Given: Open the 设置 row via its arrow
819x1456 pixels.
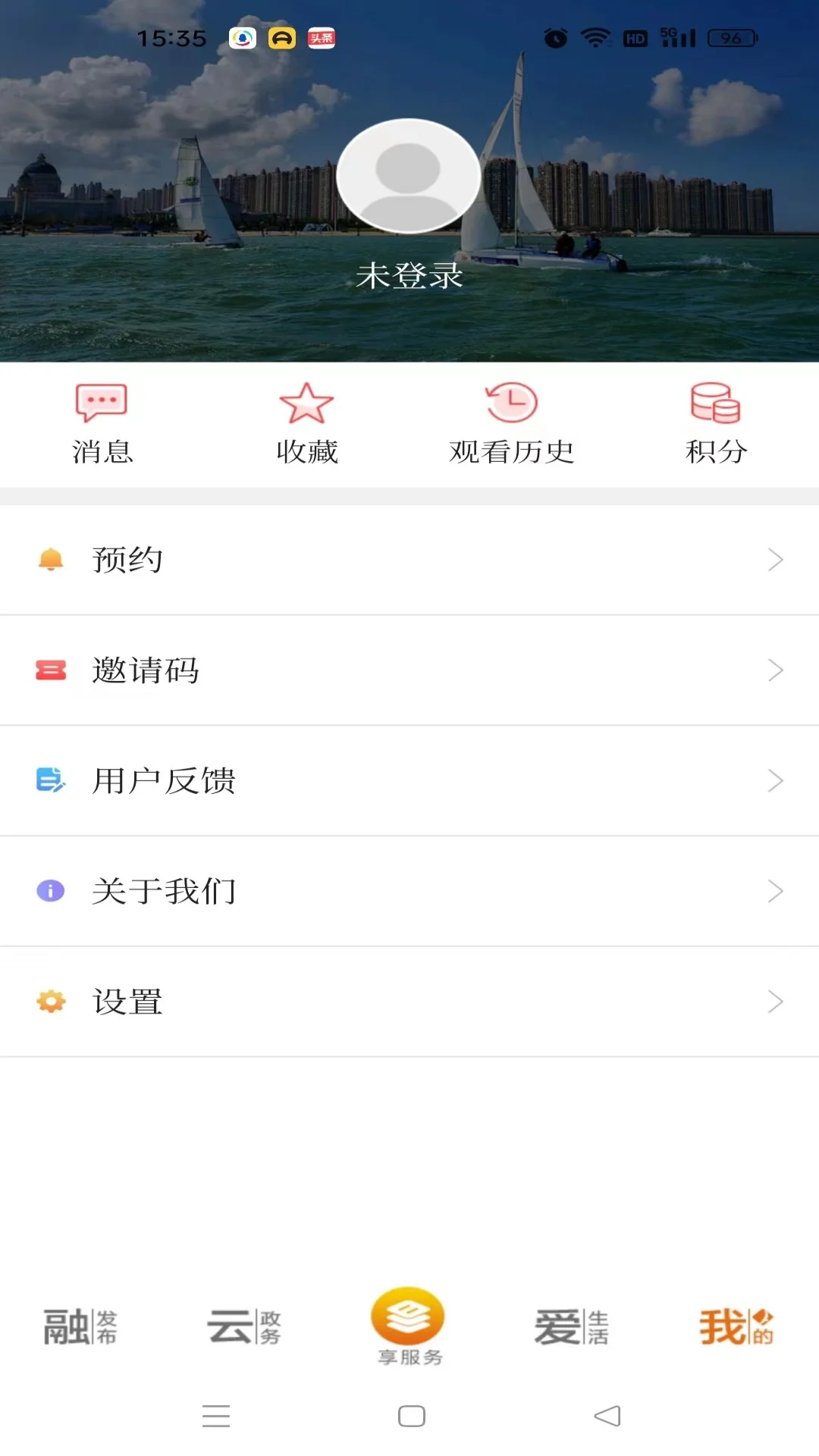Looking at the screenshot, I should coord(776,1002).
